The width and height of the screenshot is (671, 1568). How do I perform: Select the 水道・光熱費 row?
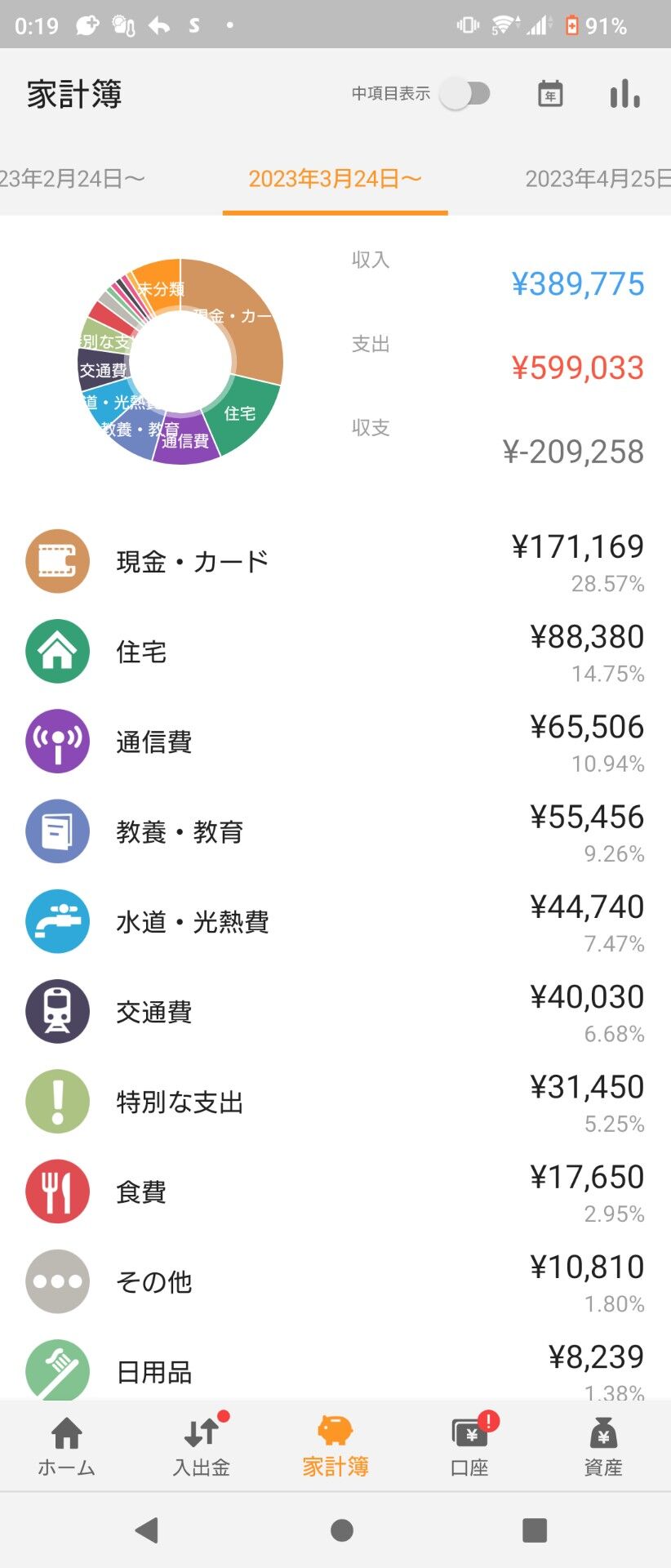(x=335, y=922)
